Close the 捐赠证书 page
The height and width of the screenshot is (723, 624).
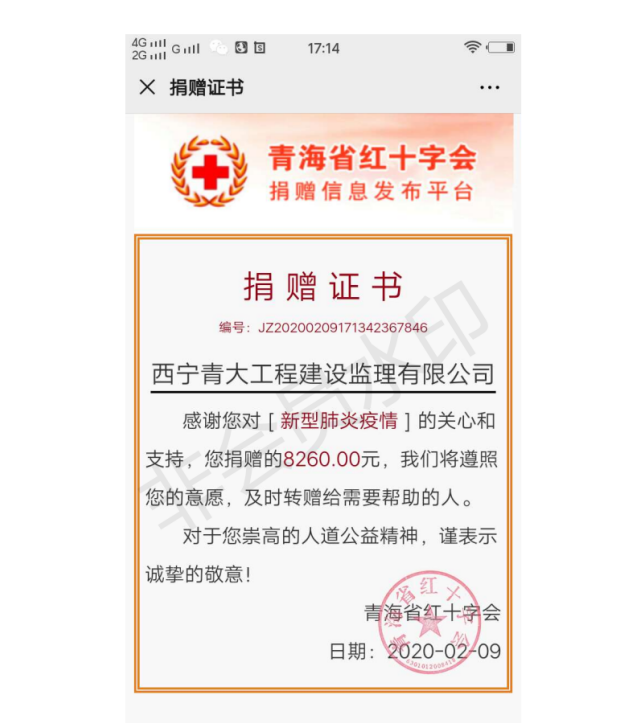point(147,88)
